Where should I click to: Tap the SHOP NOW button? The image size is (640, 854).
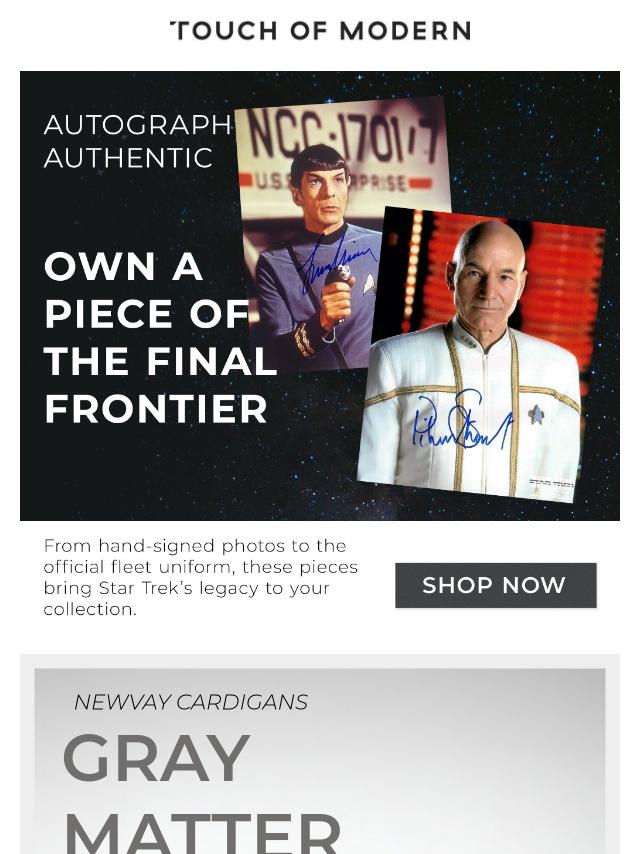click(x=495, y=585)
